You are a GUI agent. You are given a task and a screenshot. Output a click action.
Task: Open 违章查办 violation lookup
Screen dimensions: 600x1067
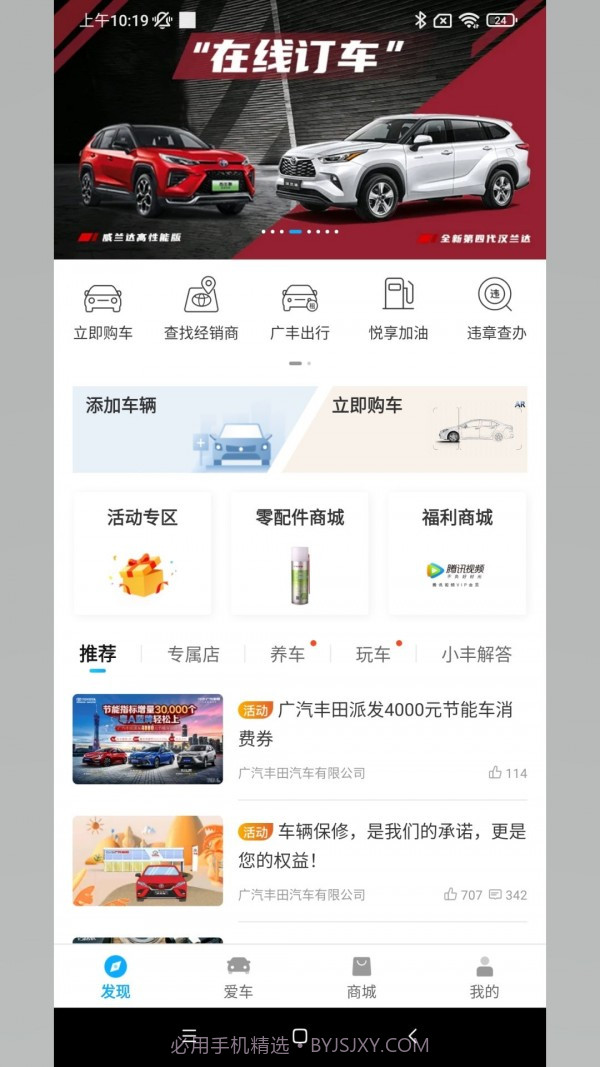(x=496, y=310)
